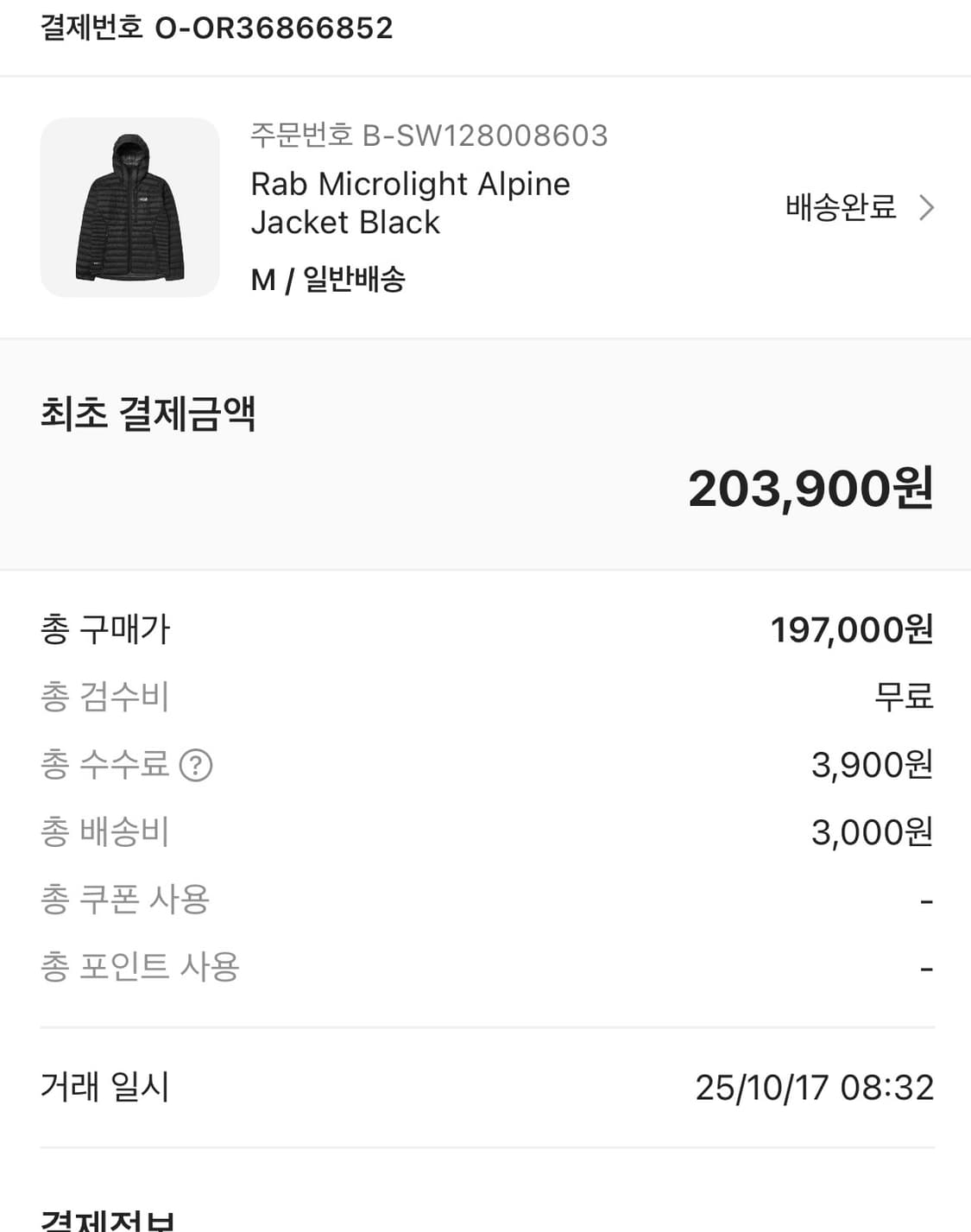The width and height of the screenshot is (971, 1232).
Task: Tap the 총 포인트 사용 row
Action: [140, 967]
